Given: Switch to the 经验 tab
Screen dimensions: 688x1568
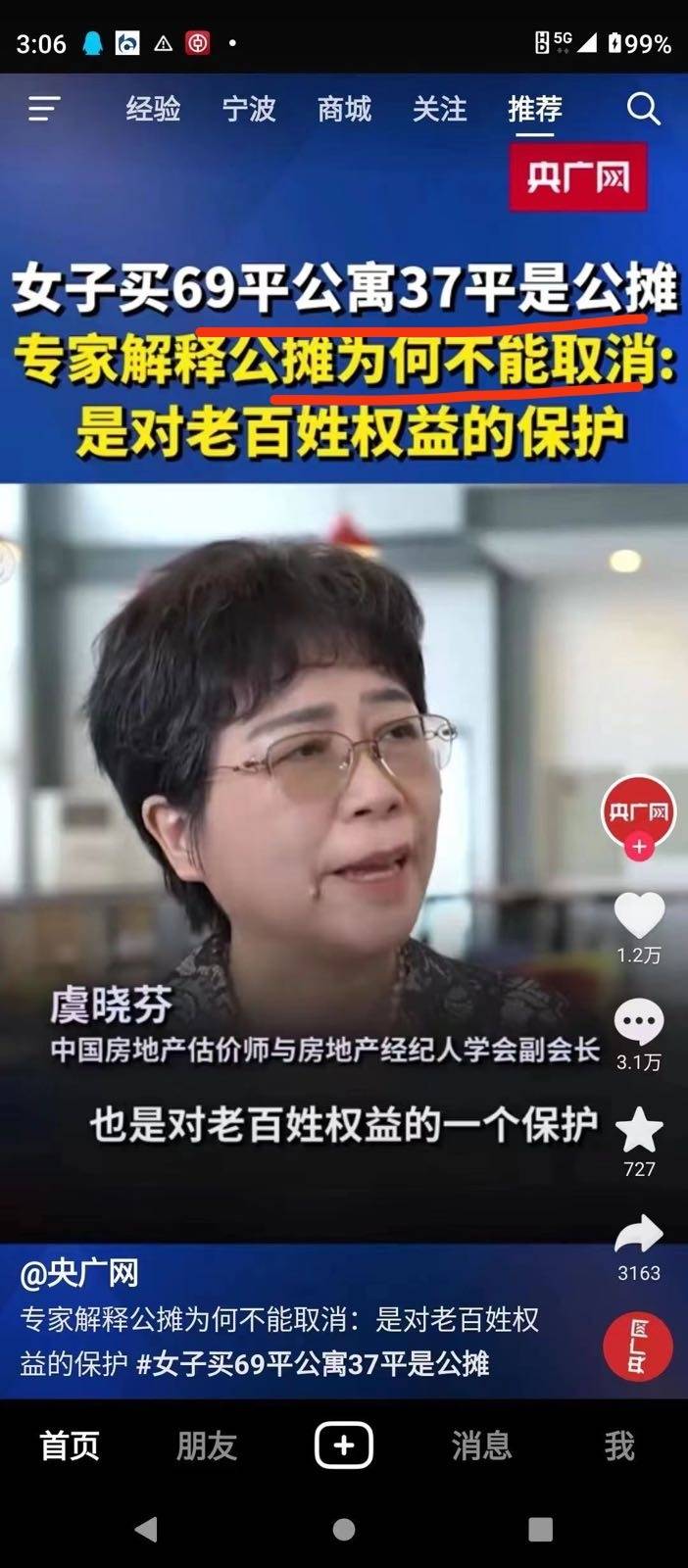Looking at the screenshot, I should [x=153, y=109].
